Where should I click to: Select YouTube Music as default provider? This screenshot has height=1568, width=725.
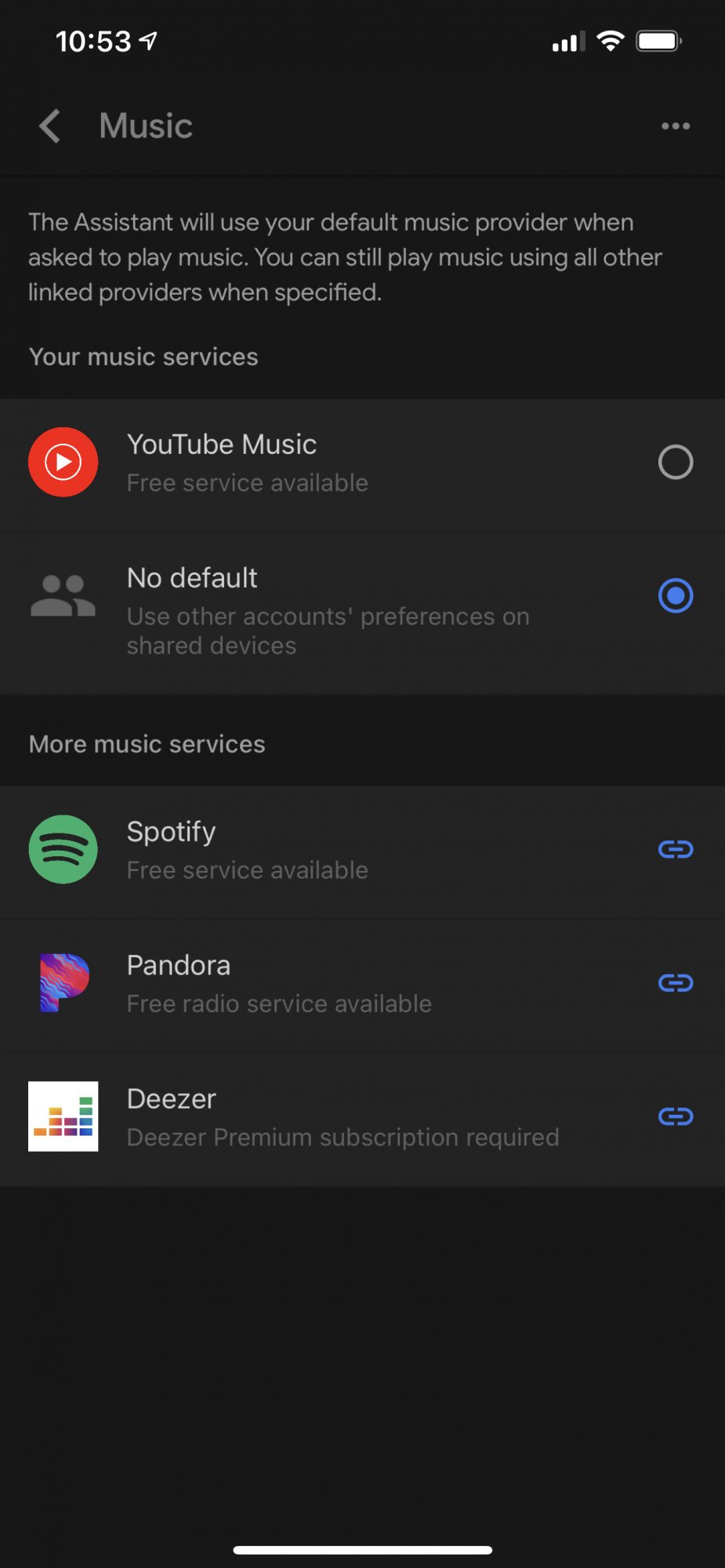click(676, 463)
